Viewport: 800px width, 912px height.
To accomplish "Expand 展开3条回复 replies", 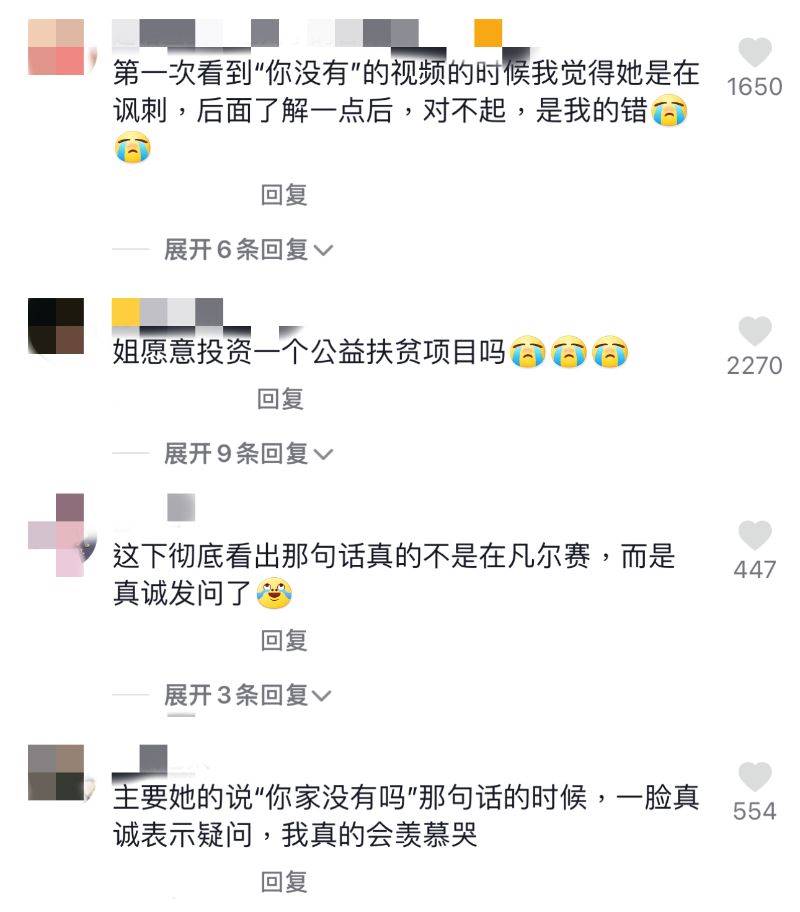I will pyautogui.click(x=247, y=694).
